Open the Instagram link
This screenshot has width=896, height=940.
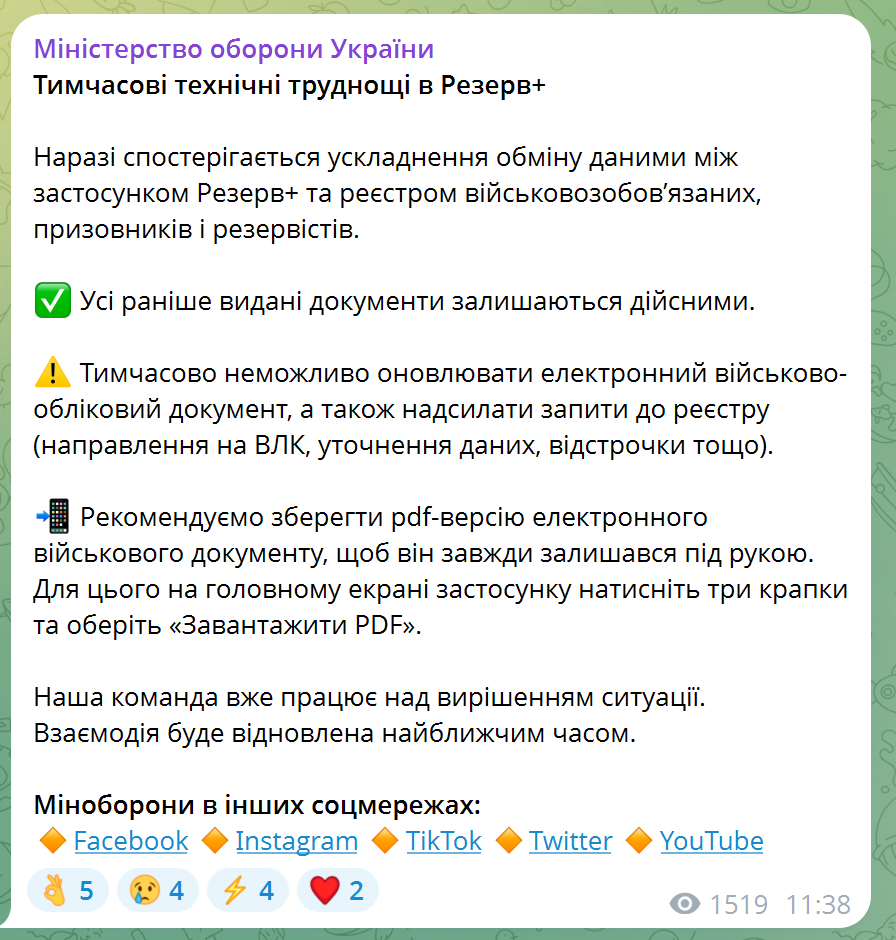(x=296, y=841)
